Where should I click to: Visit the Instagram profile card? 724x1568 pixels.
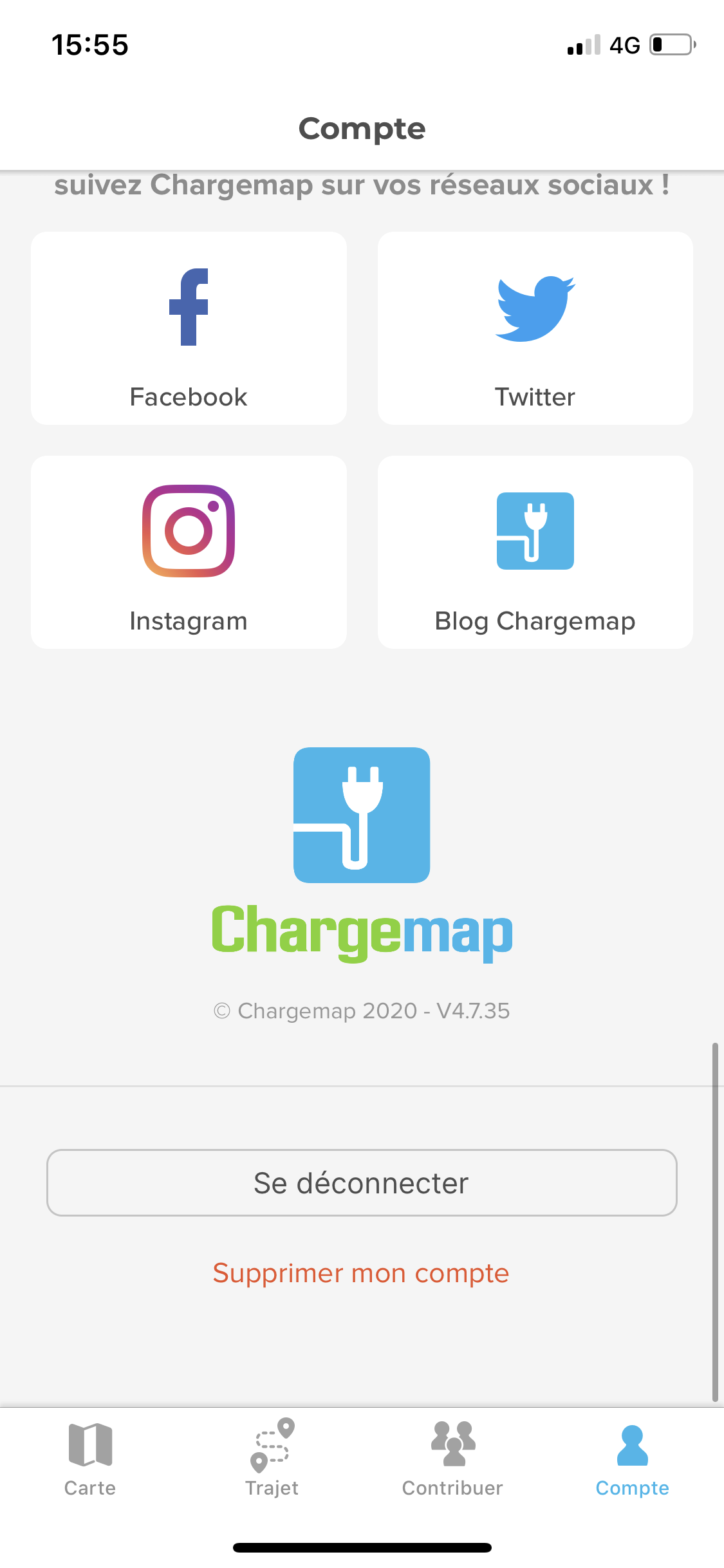pyautogui.click(x=189, y=552)
